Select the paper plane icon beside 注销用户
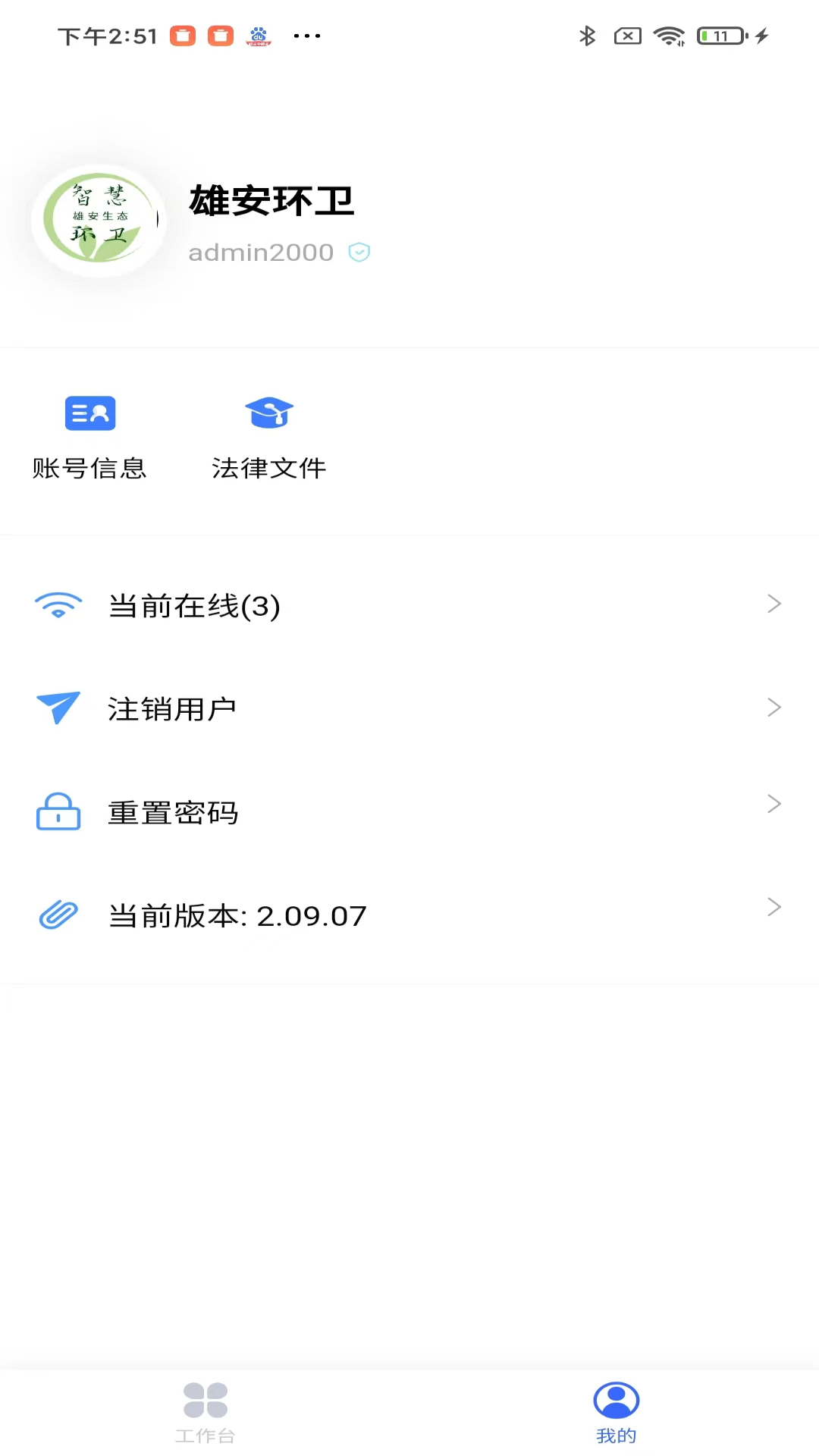Viewport: 819px width, 1456px height. (58, 708)
